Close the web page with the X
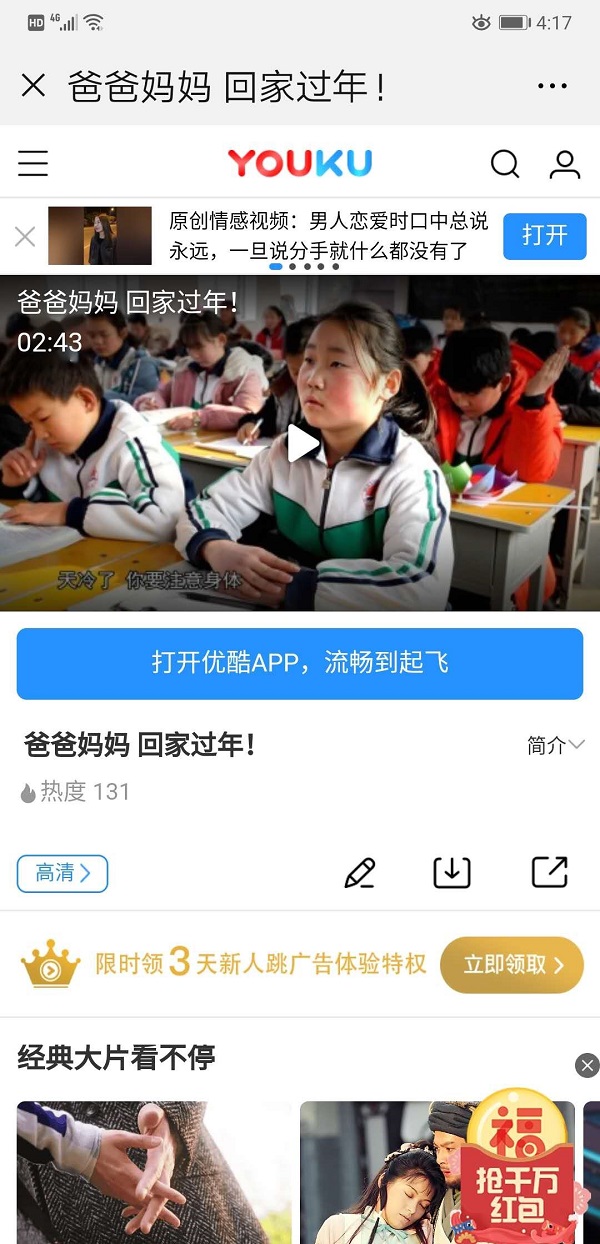 [x=33, y=86]
